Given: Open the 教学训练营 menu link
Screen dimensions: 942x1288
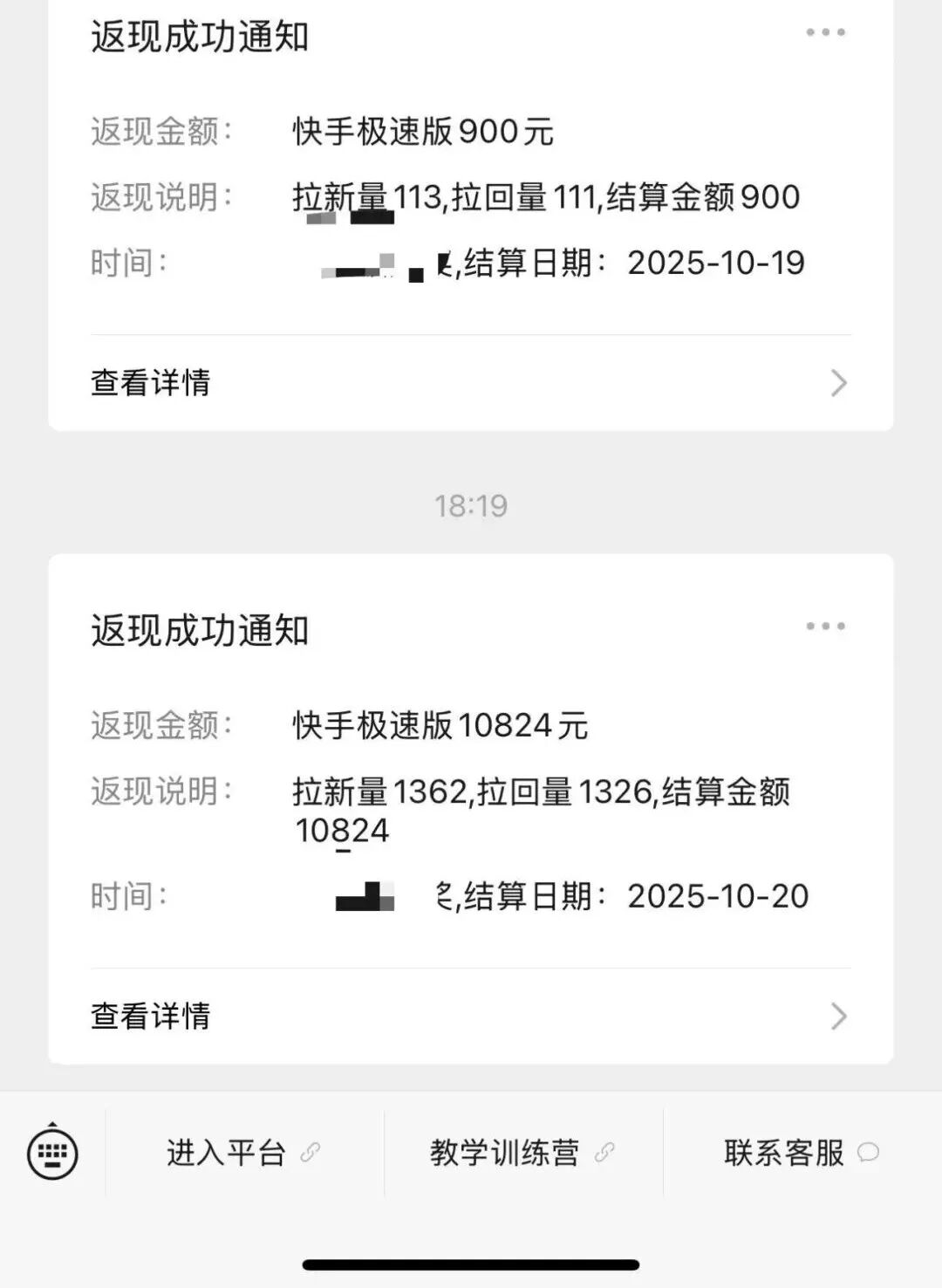Looking at the screenshot, I should [x=522, y=1153].
